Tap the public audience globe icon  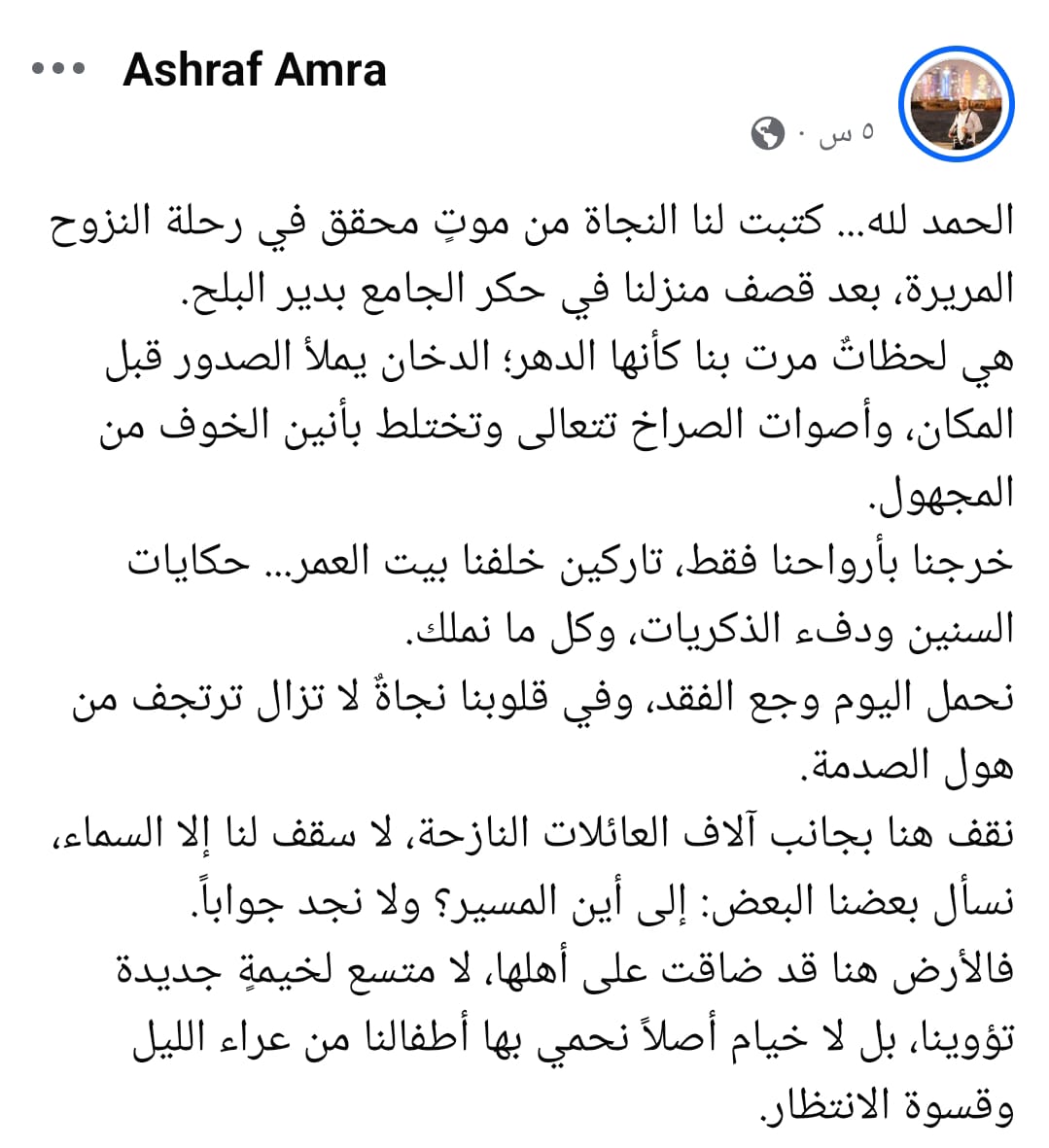pos(767,132)
